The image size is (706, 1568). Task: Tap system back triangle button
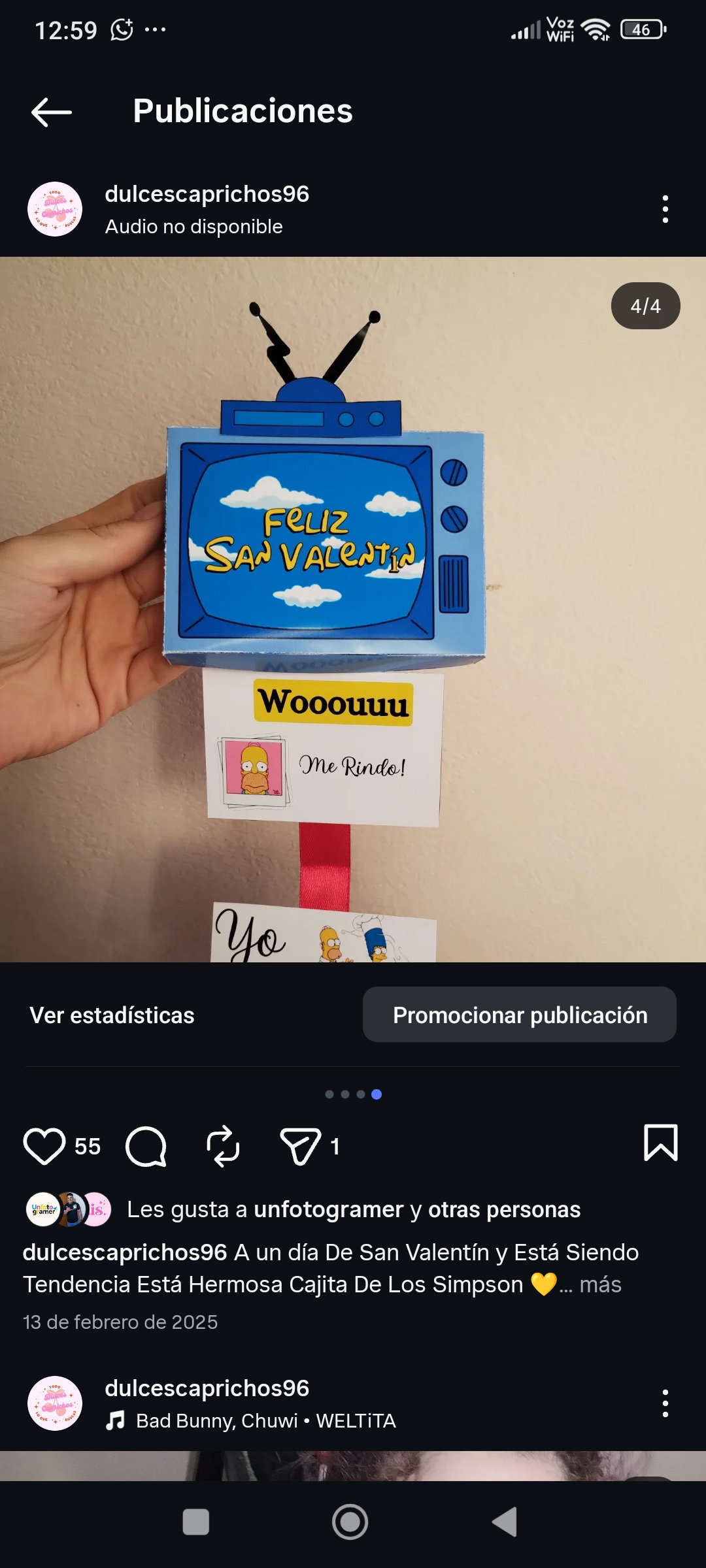pos(505,1522)
